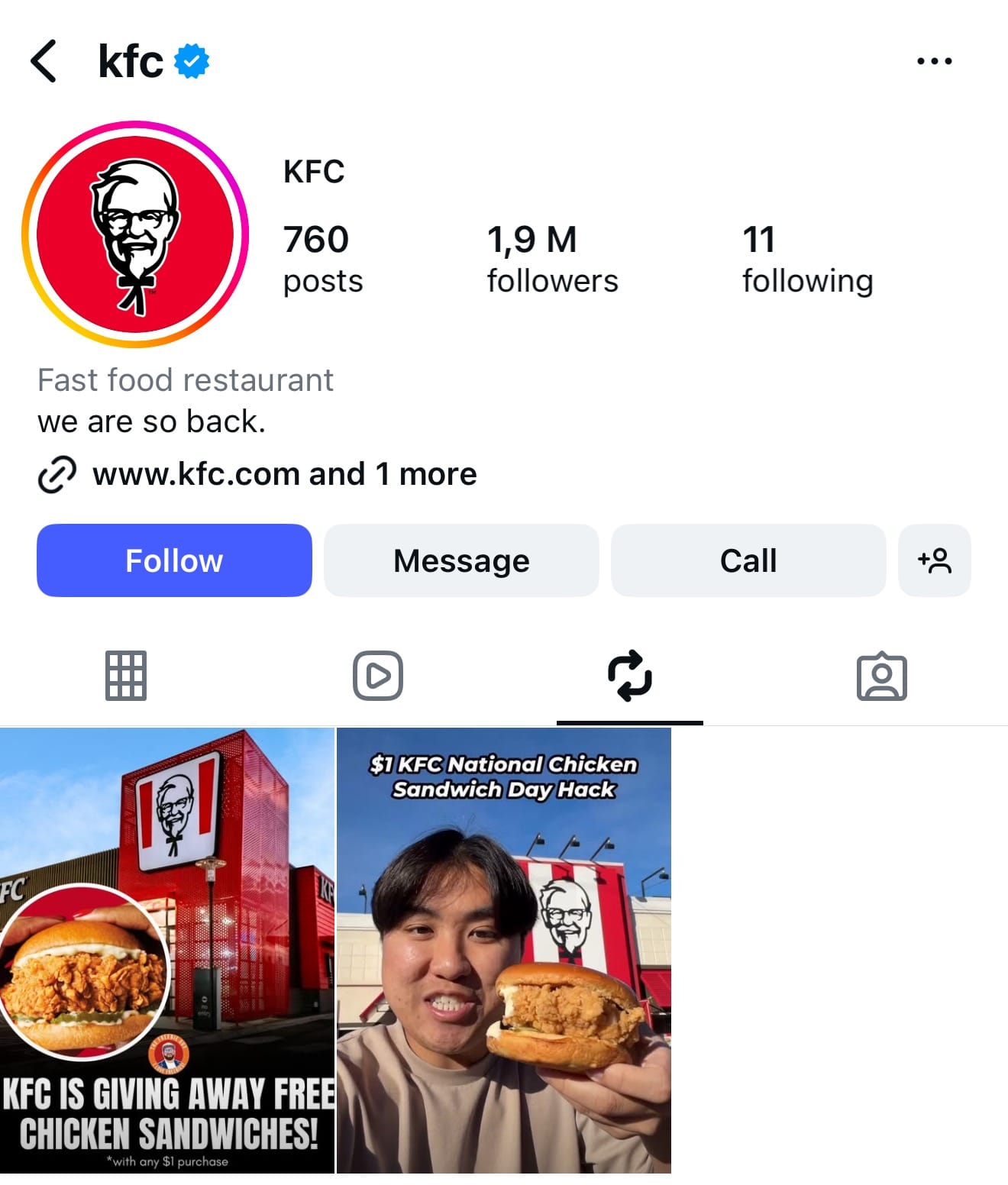Open the three-dot overflow menu
The height and width of the screenshot is (1185, 1008).
click(934, 61)
